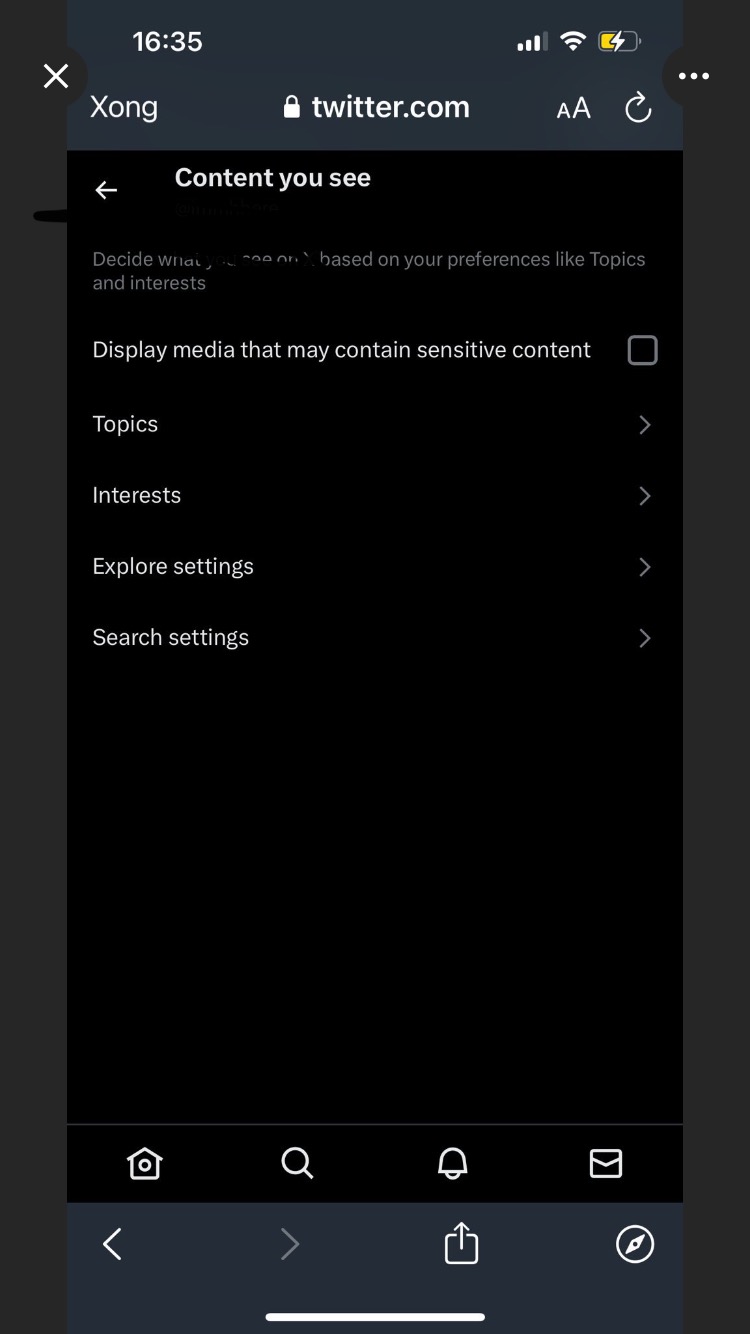Go back from Content you see
Image resolution: width=750 pixels, height=1334 pixels.
(106, 190)
